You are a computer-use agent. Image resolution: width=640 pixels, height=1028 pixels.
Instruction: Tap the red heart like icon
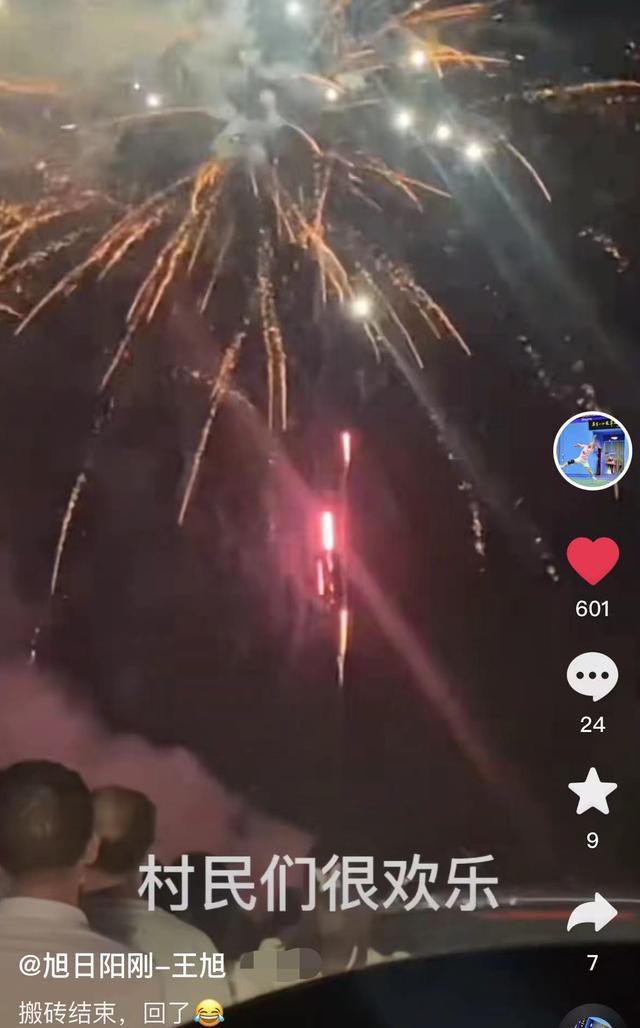(593, 561)
